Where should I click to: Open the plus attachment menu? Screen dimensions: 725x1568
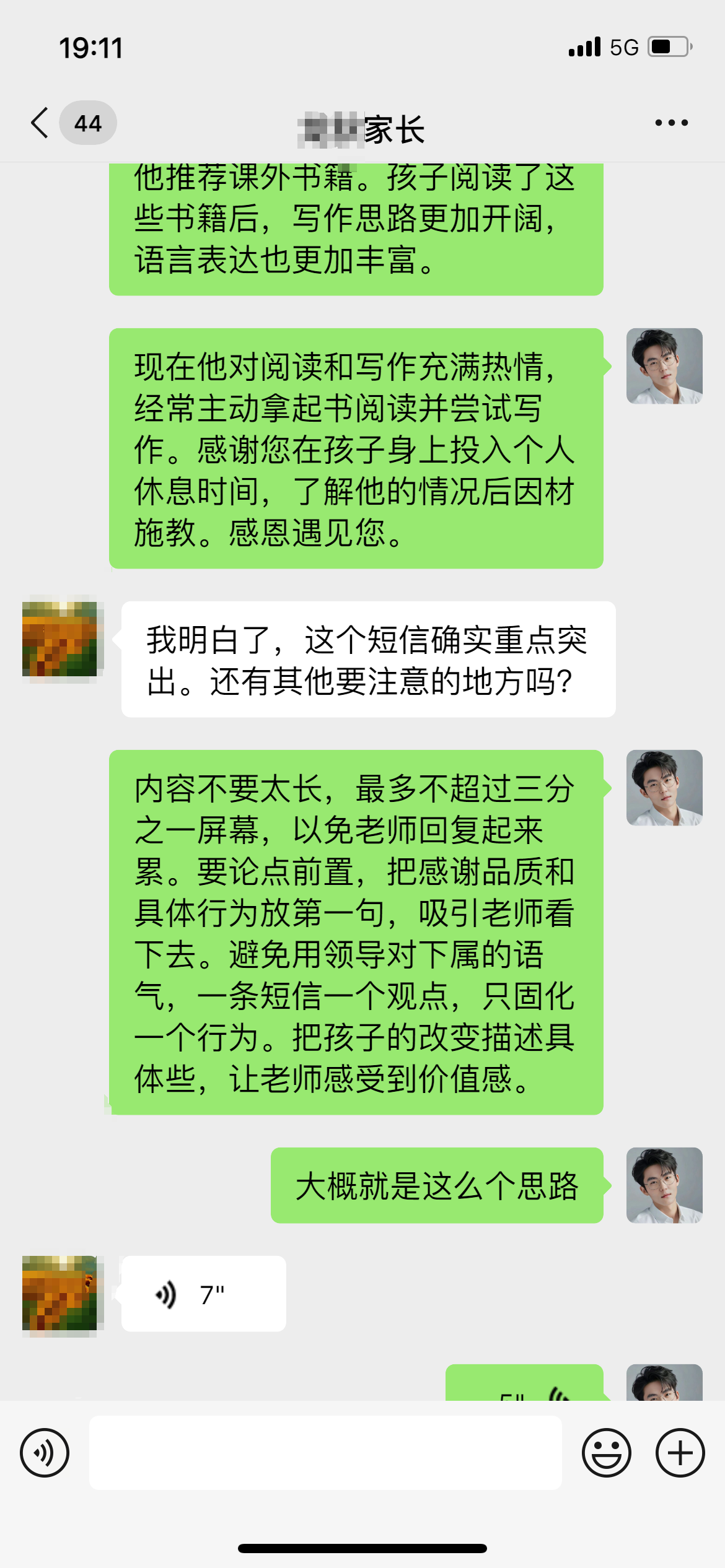click(680, 1453)
